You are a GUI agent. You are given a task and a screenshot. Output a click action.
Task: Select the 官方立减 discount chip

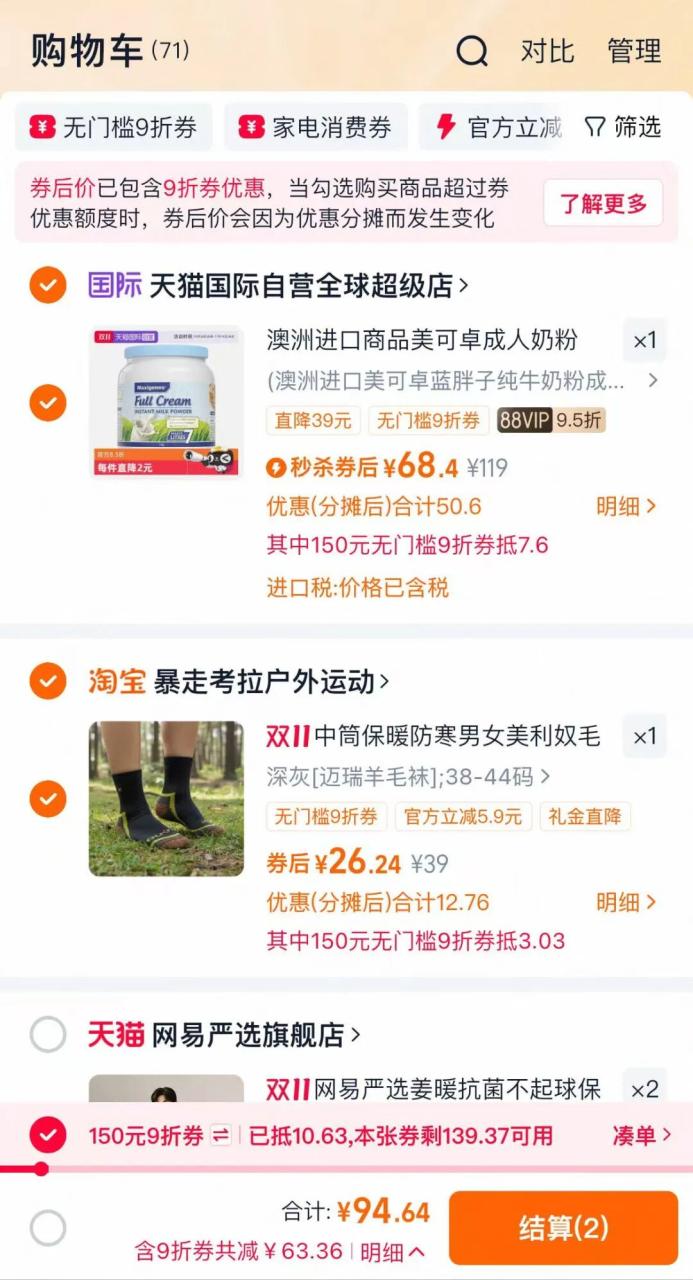(x=498, y=127)
